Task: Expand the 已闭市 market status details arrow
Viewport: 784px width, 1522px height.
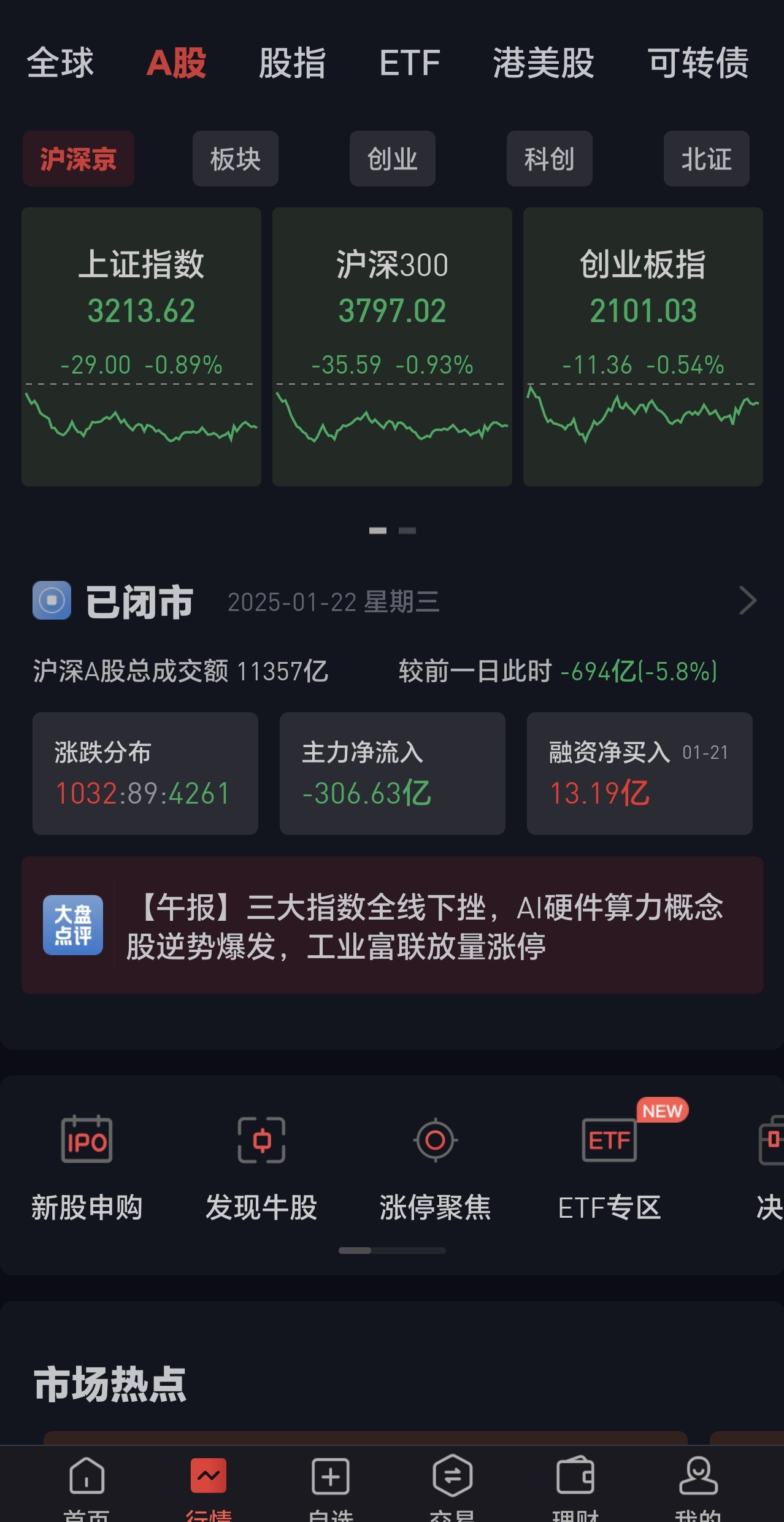Action: [747, 600]
